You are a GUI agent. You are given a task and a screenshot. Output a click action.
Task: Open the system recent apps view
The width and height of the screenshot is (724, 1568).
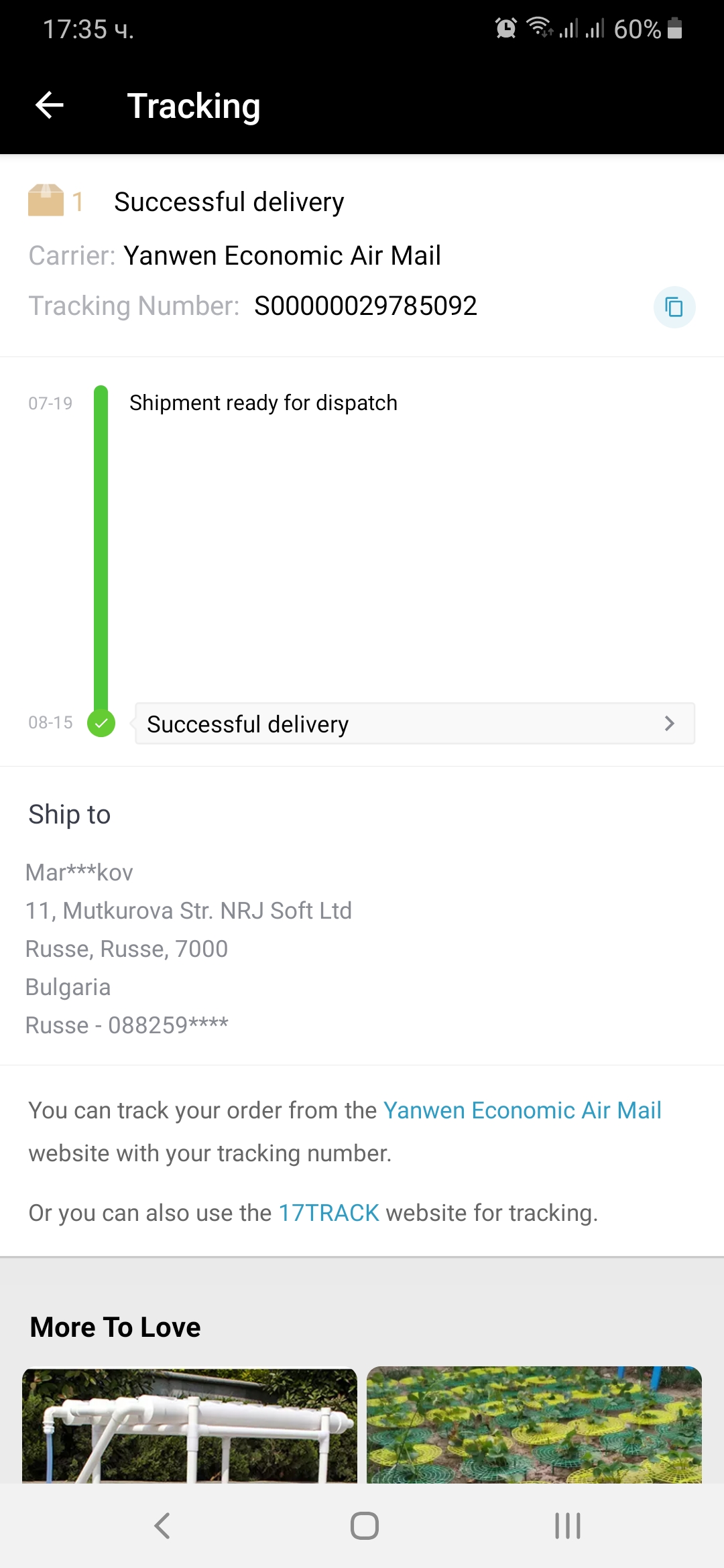(567, 1526)
